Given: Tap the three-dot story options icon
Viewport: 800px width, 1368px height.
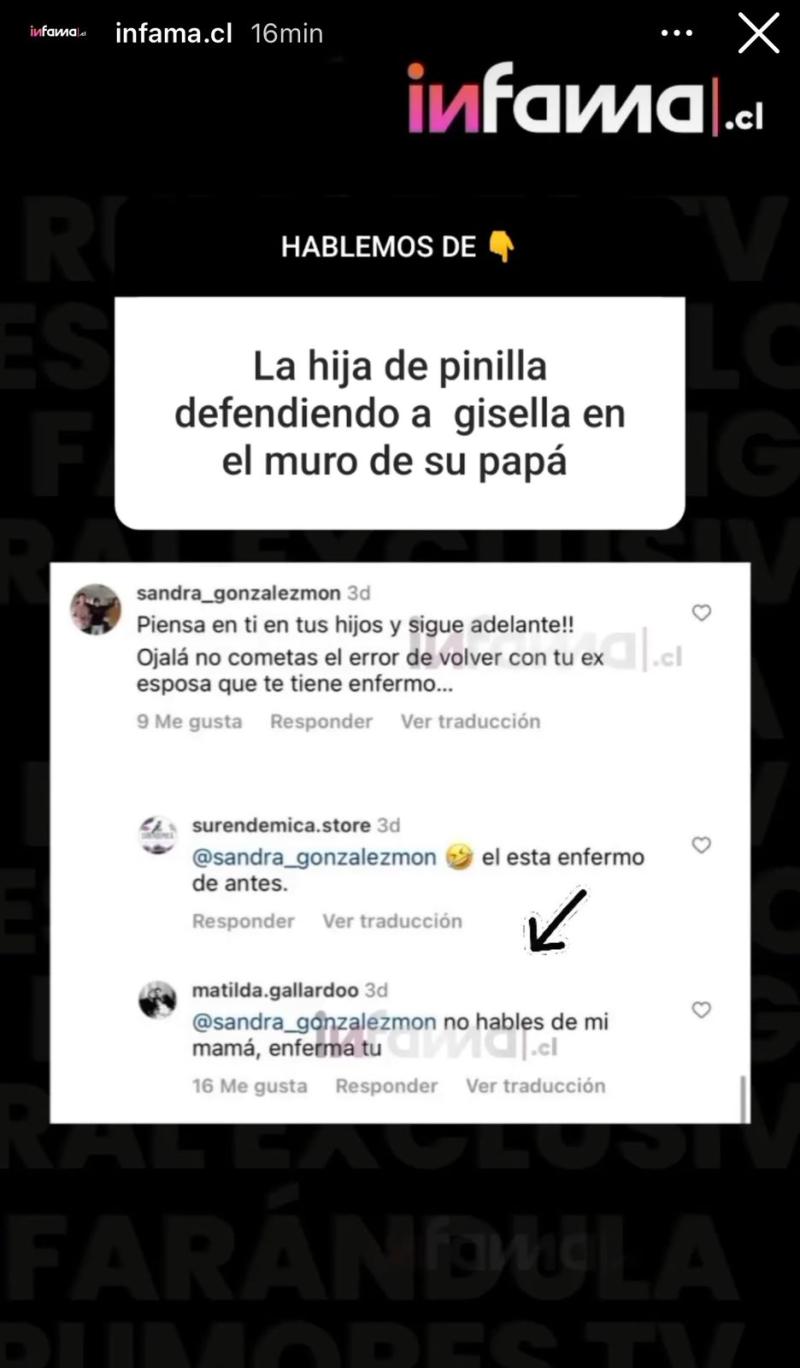Looking at the screenshot, I should coord(677,32).
